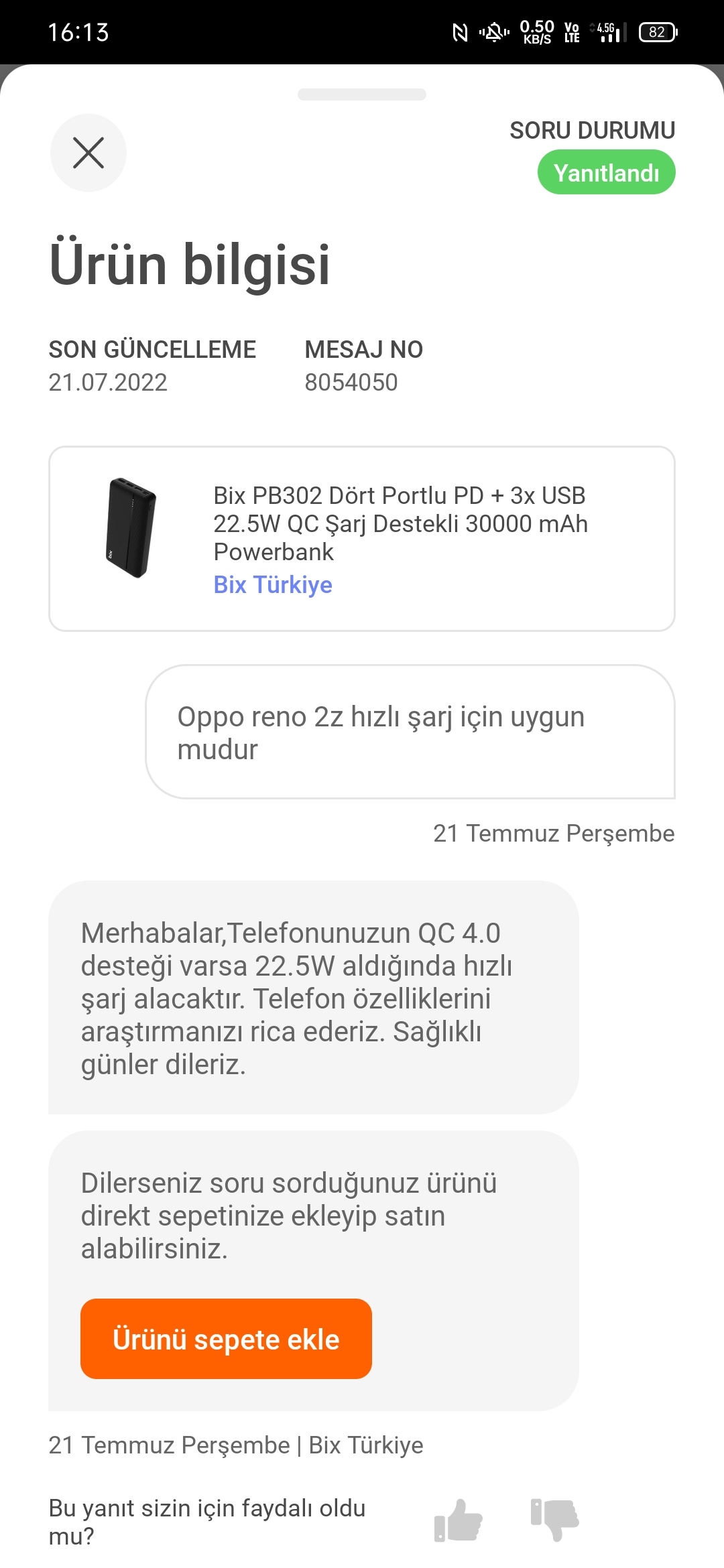Mark the answer unhelpful with thumbs down
The image size is (724, 1568).
[554, 1520]
